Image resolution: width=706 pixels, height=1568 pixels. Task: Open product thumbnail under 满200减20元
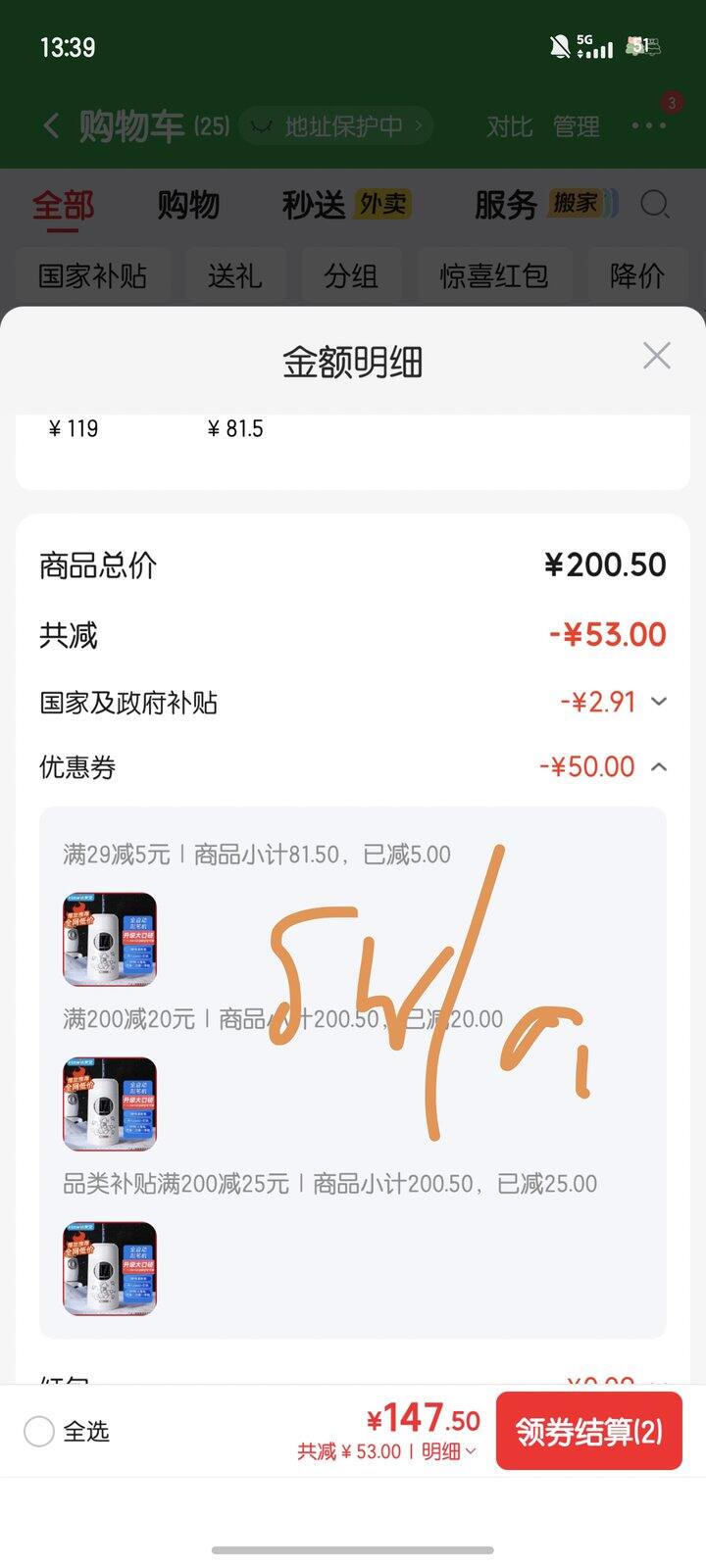click(110, 1103)
